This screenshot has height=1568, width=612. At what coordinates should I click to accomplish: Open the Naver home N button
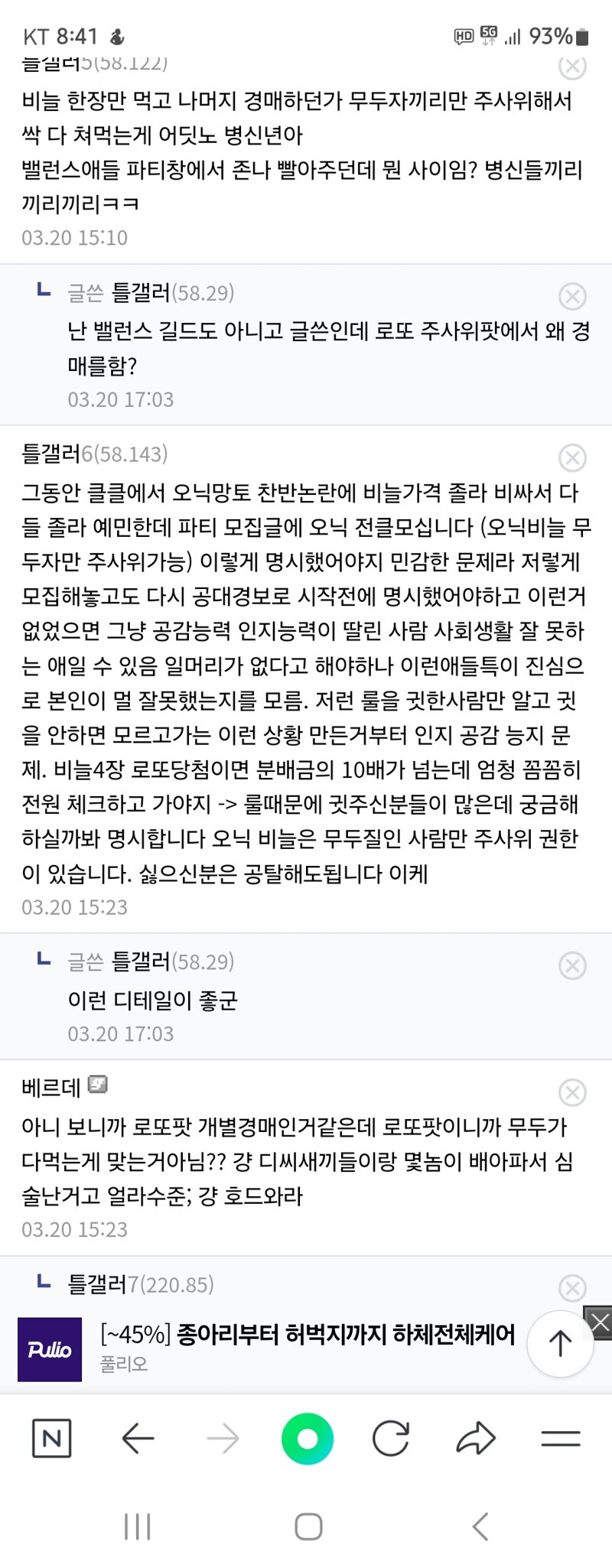(x=51, y=1439)
